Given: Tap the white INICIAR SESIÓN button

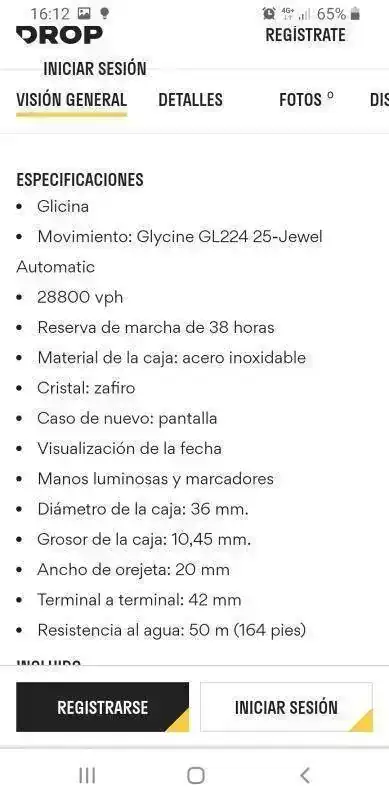Looking at the screenshot, I should (x=286, y=707).
